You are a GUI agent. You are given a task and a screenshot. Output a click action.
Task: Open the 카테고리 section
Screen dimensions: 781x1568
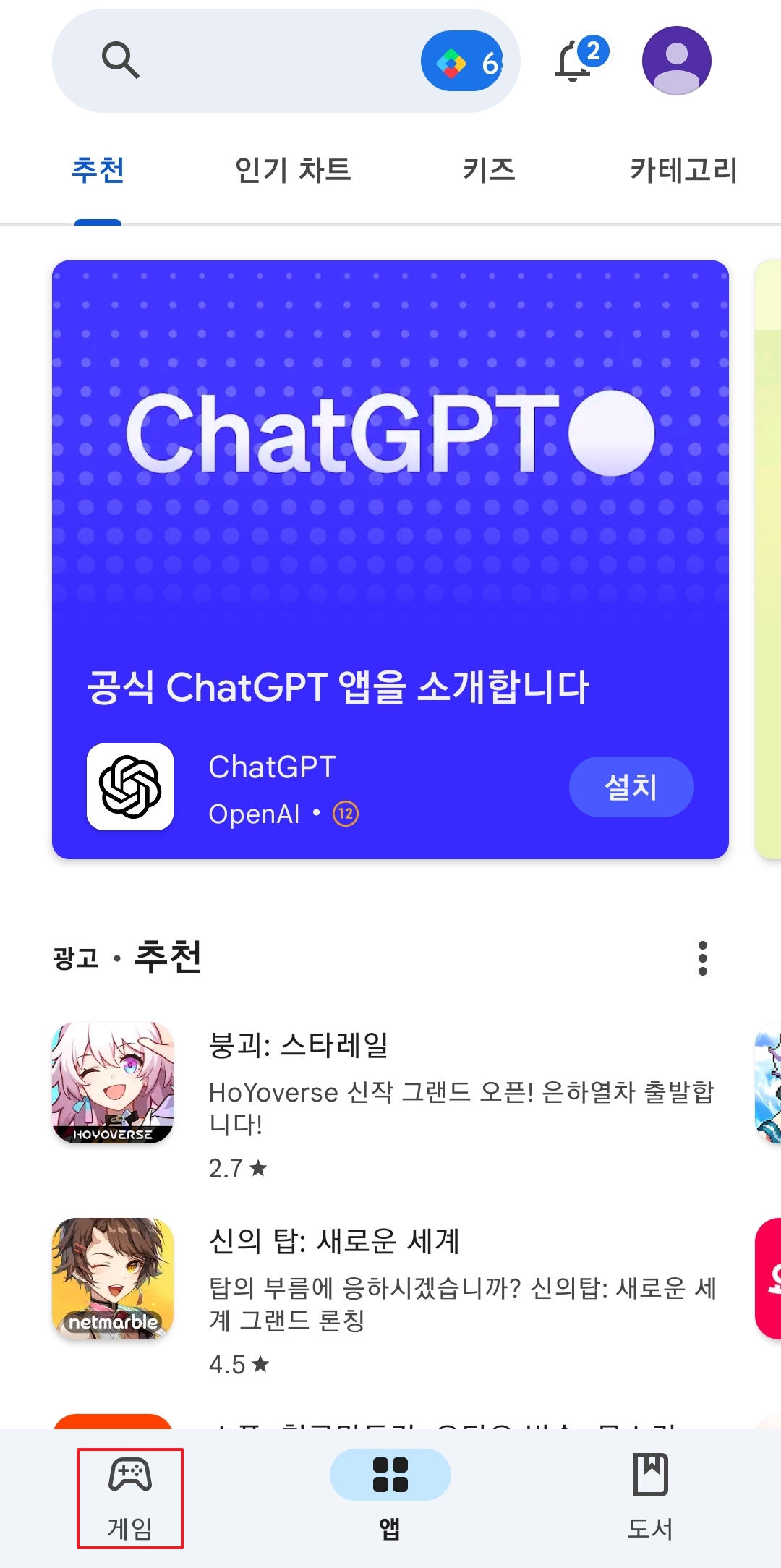click(x=684, y=170)
